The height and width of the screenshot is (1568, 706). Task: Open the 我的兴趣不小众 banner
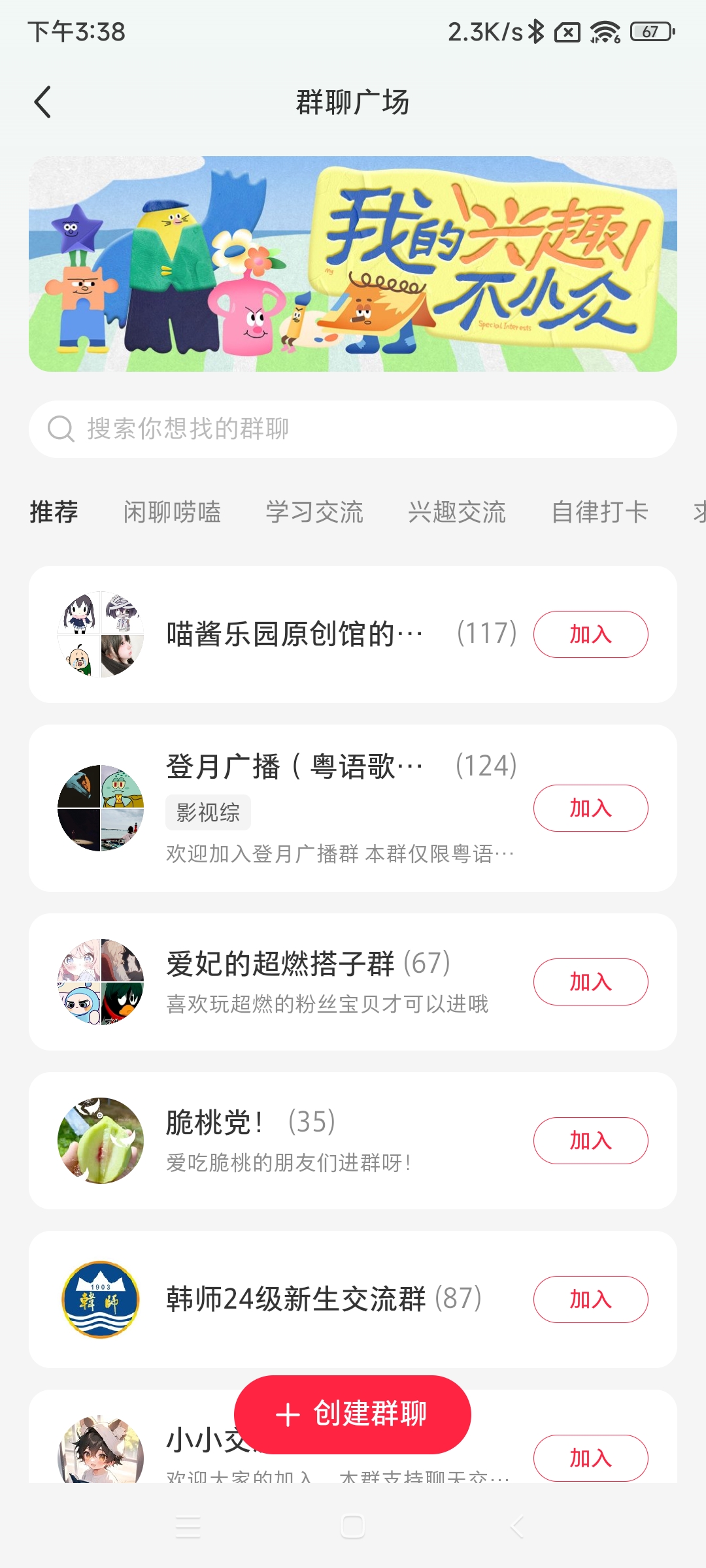tap(353, 264)
